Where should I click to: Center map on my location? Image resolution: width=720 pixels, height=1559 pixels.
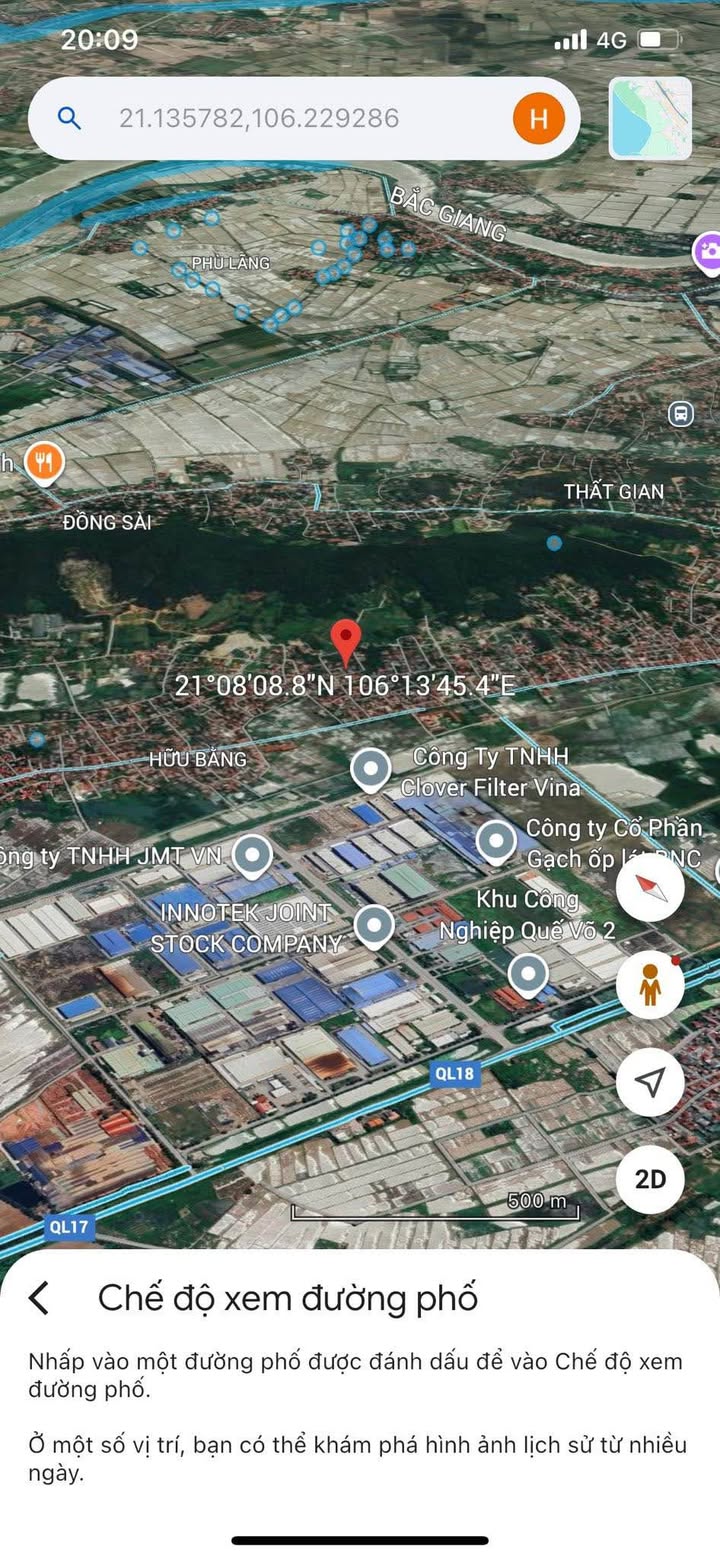[x=650, y=1082]
